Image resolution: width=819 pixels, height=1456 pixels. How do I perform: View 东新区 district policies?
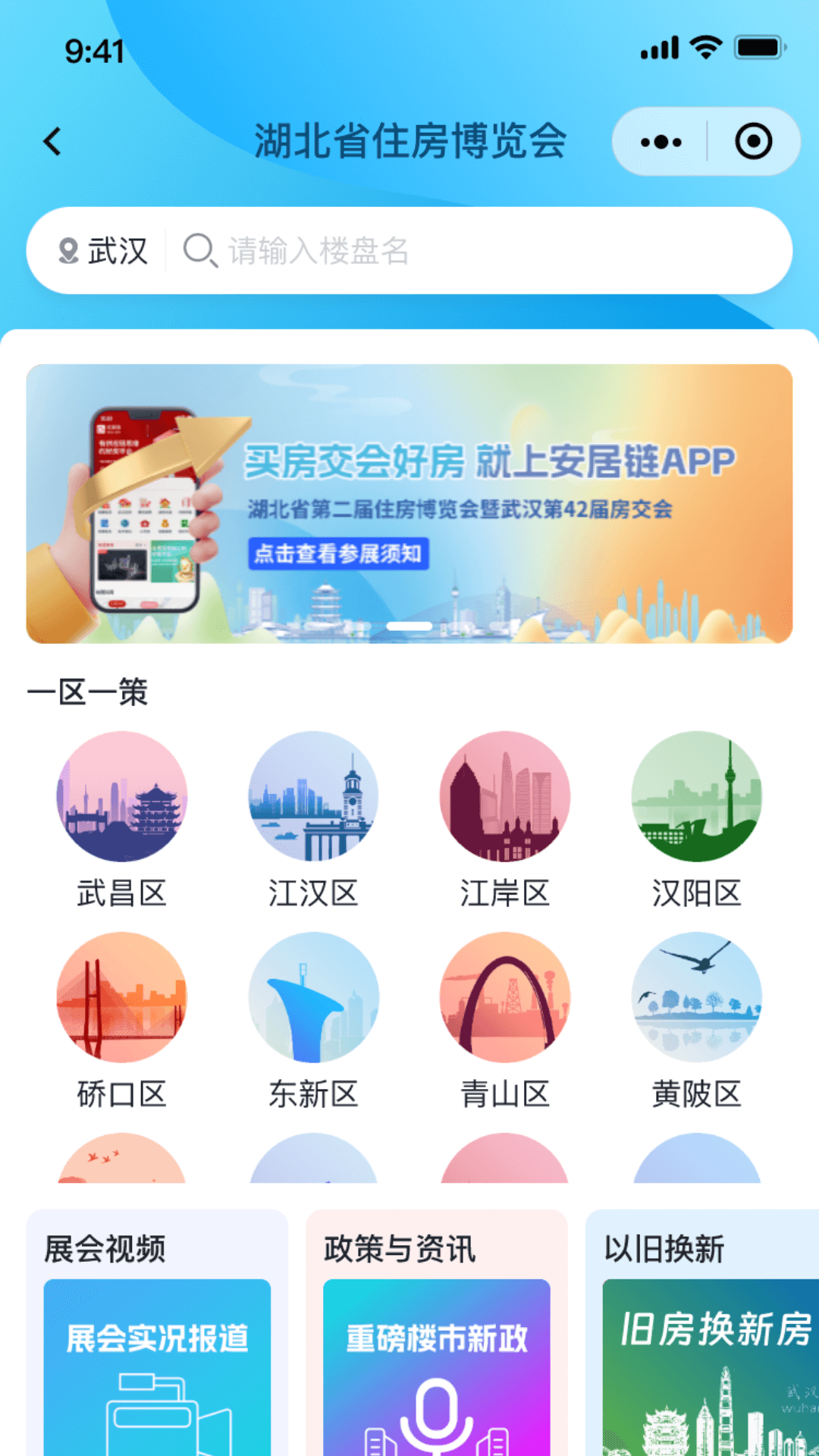pos(313,1020)
